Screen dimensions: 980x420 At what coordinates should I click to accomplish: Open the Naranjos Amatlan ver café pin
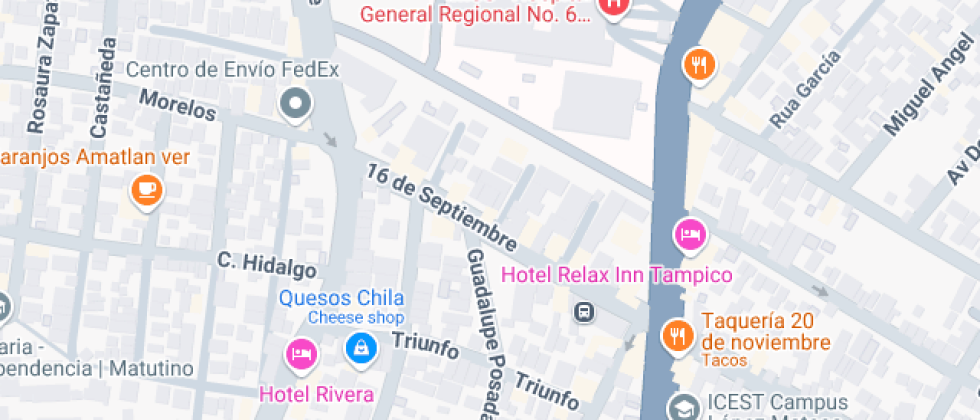[147, 189]
